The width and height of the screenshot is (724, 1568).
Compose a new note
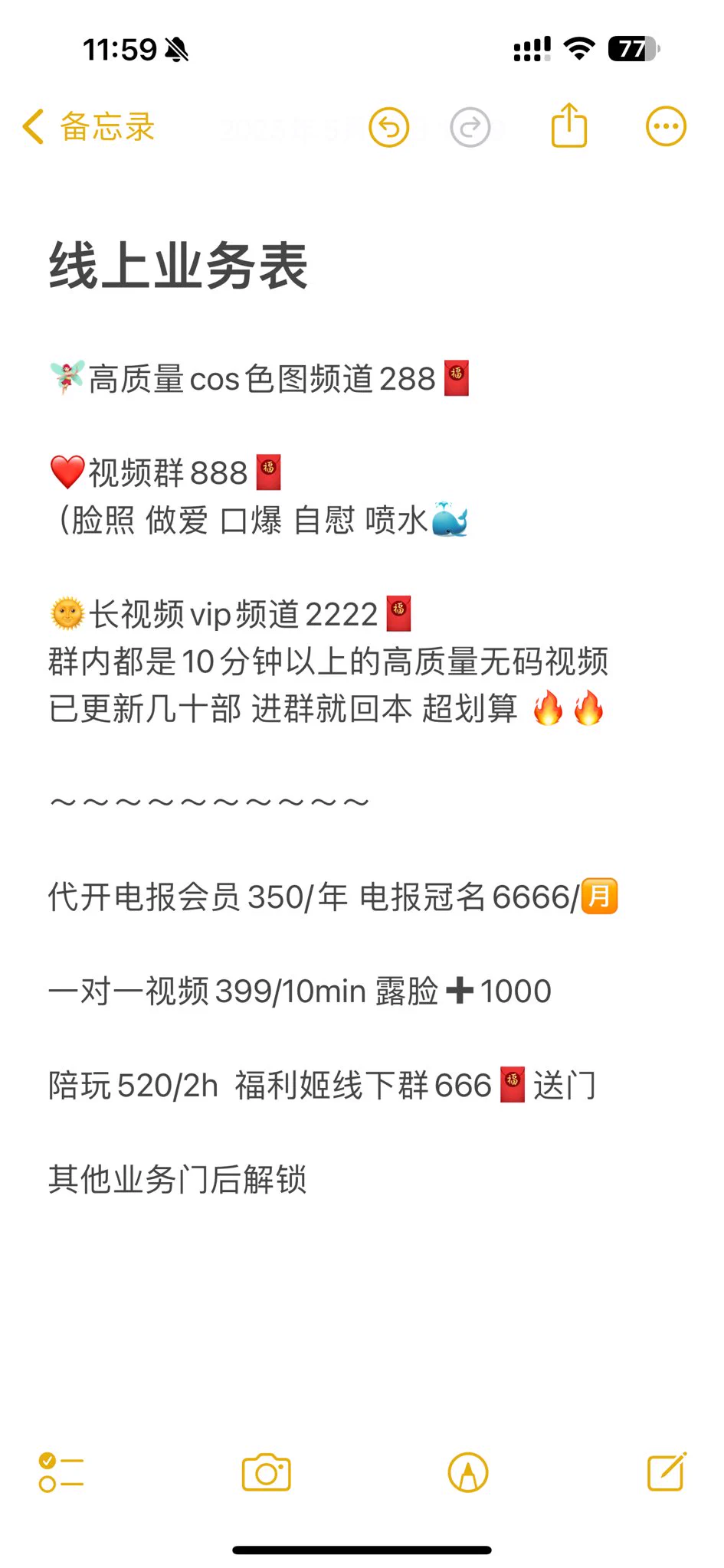click(x=666, y=1472)
